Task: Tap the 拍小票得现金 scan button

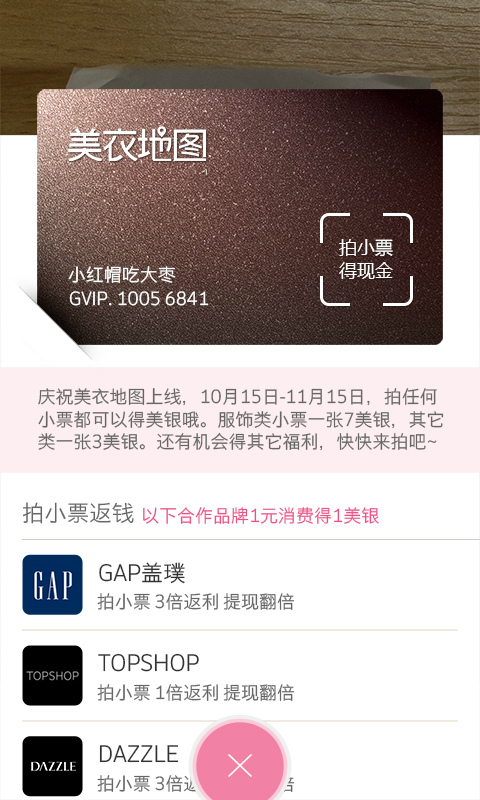Action: [366, 259]
